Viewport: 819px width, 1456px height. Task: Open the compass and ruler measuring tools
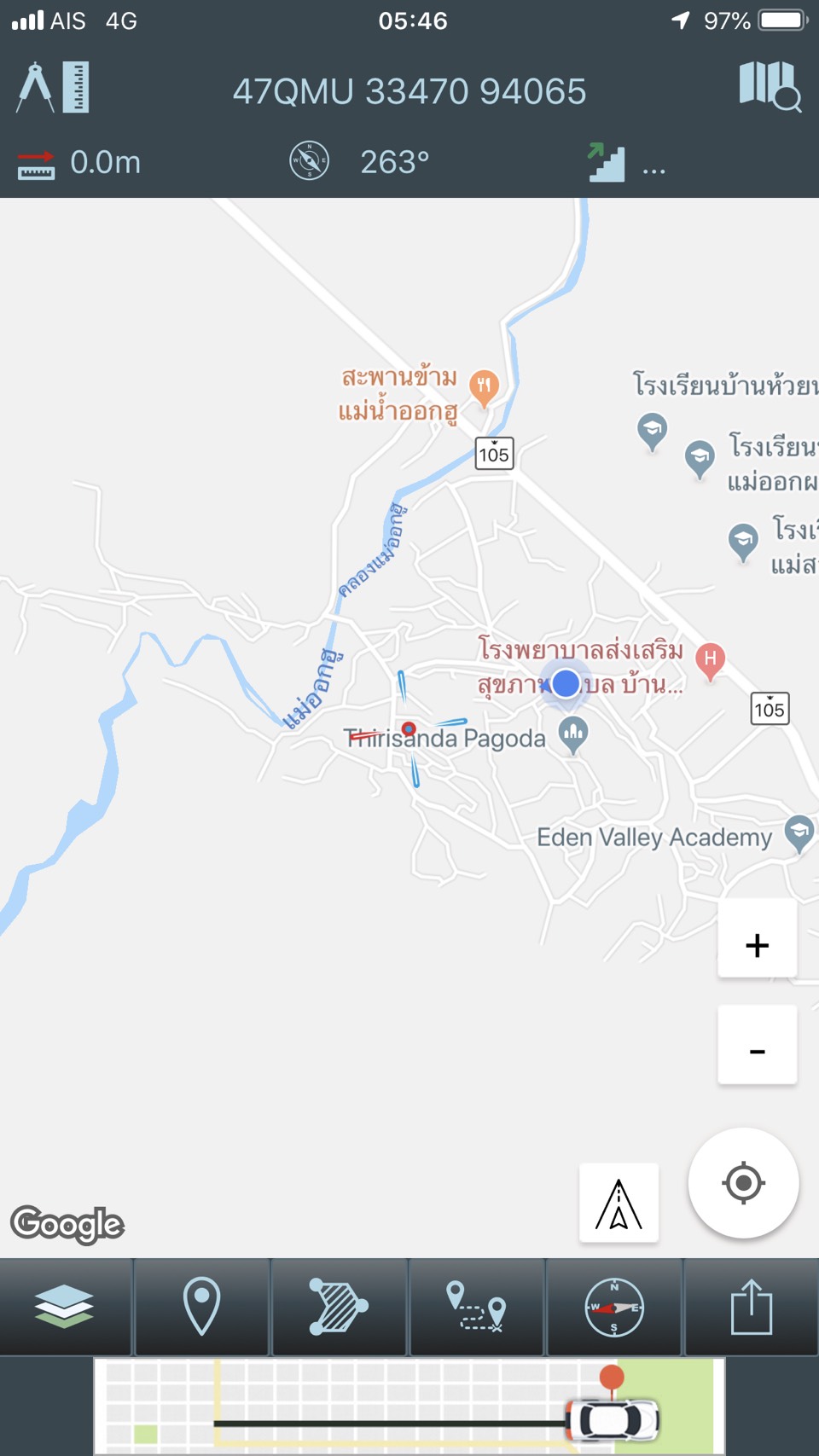click(53, 87)
